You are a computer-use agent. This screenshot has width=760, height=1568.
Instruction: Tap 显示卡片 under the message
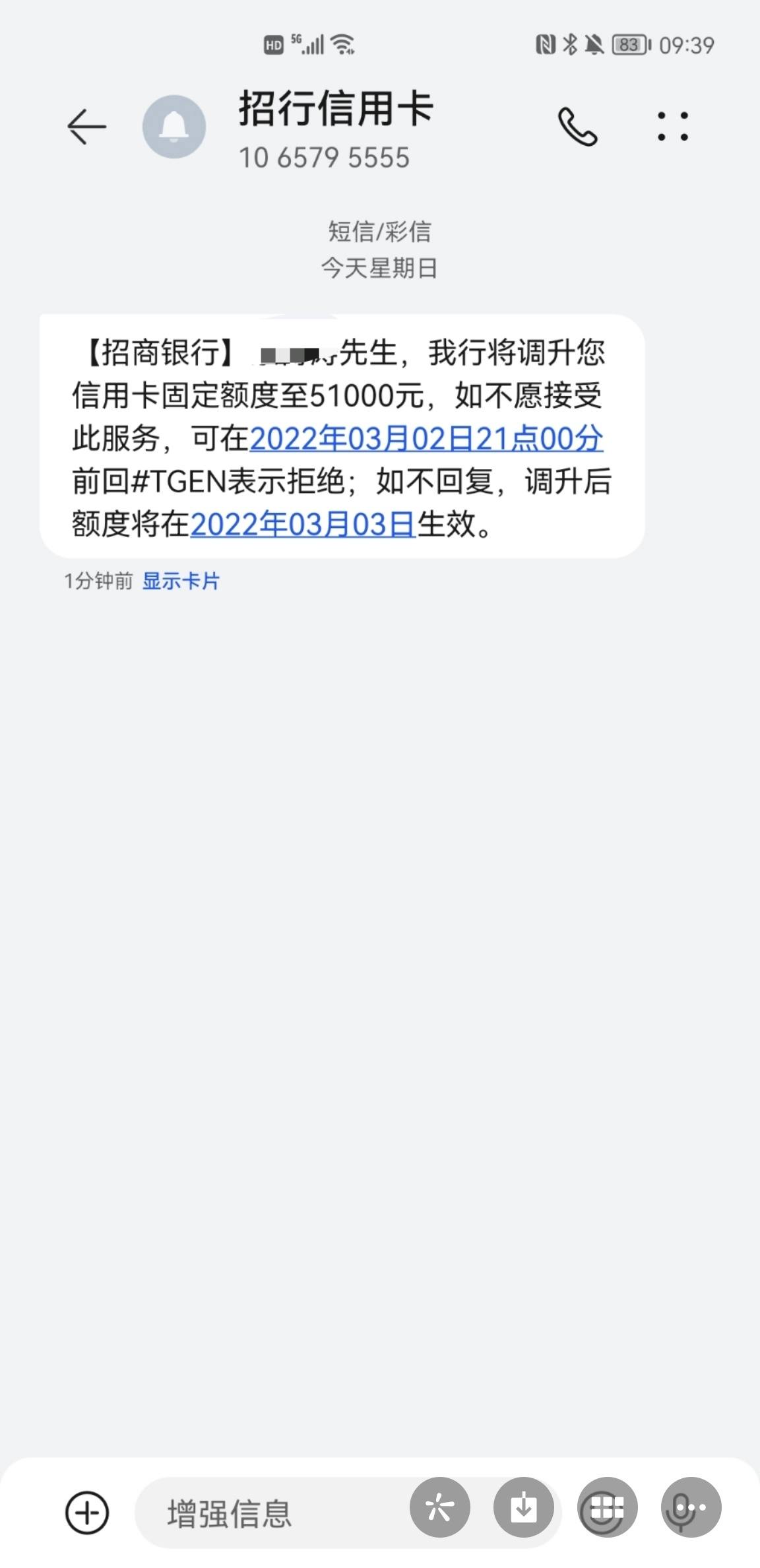[181, 581]
